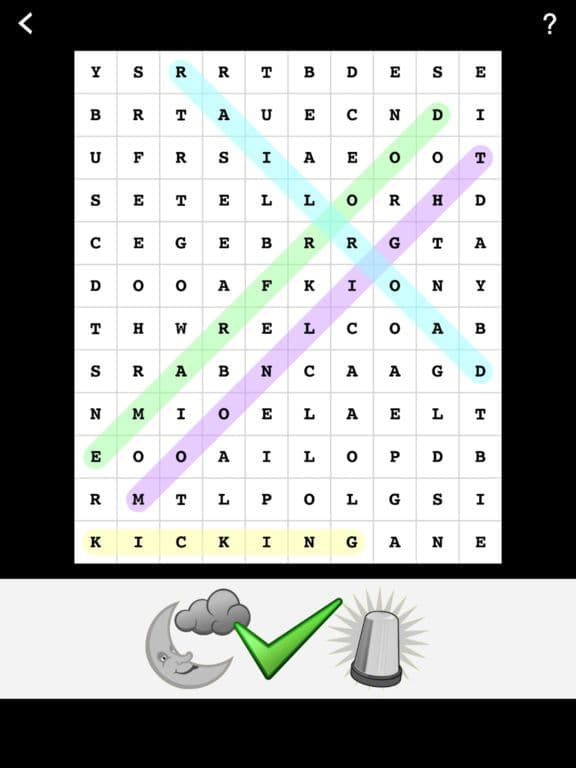
Task: Tap the siren light clue picture
Action: tap(378, 638)
